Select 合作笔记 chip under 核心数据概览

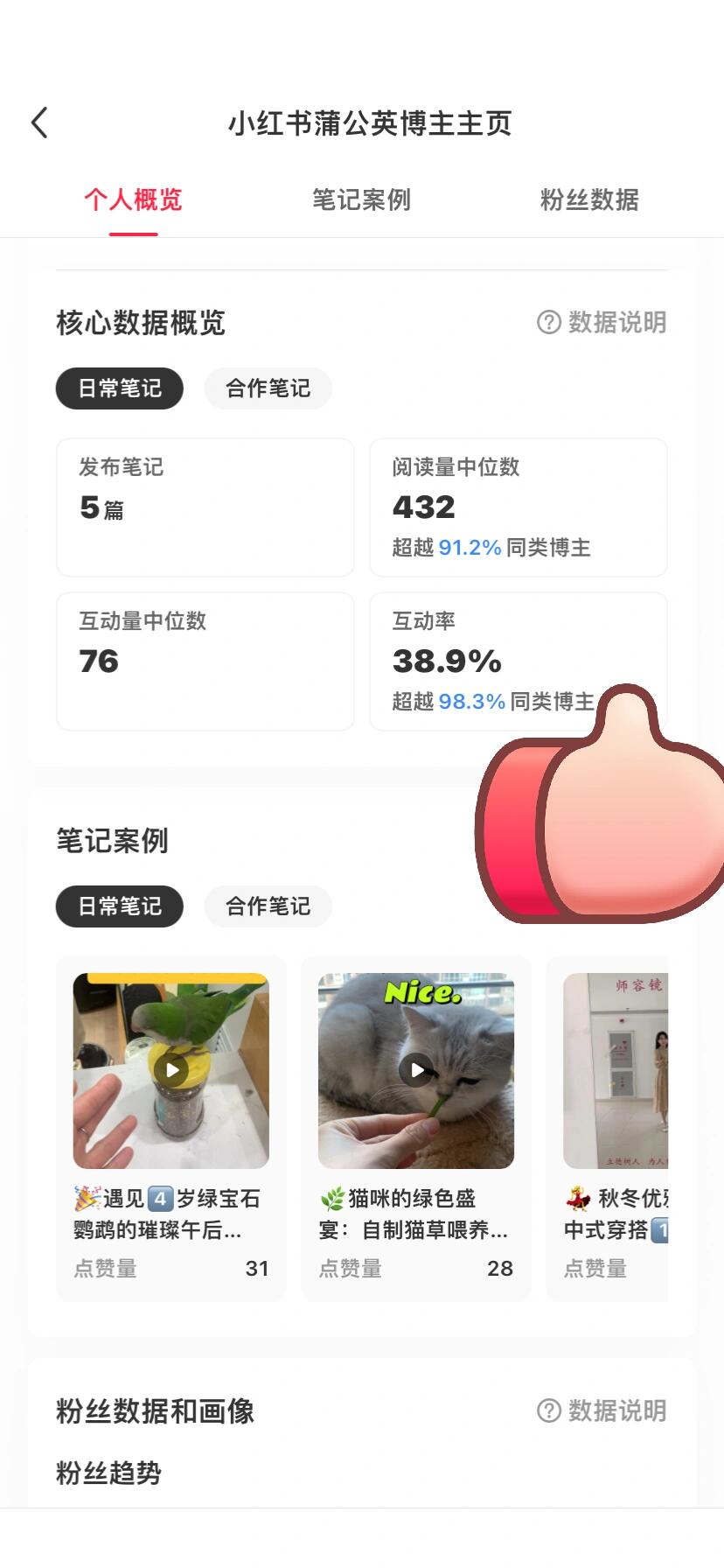(268, 388)
